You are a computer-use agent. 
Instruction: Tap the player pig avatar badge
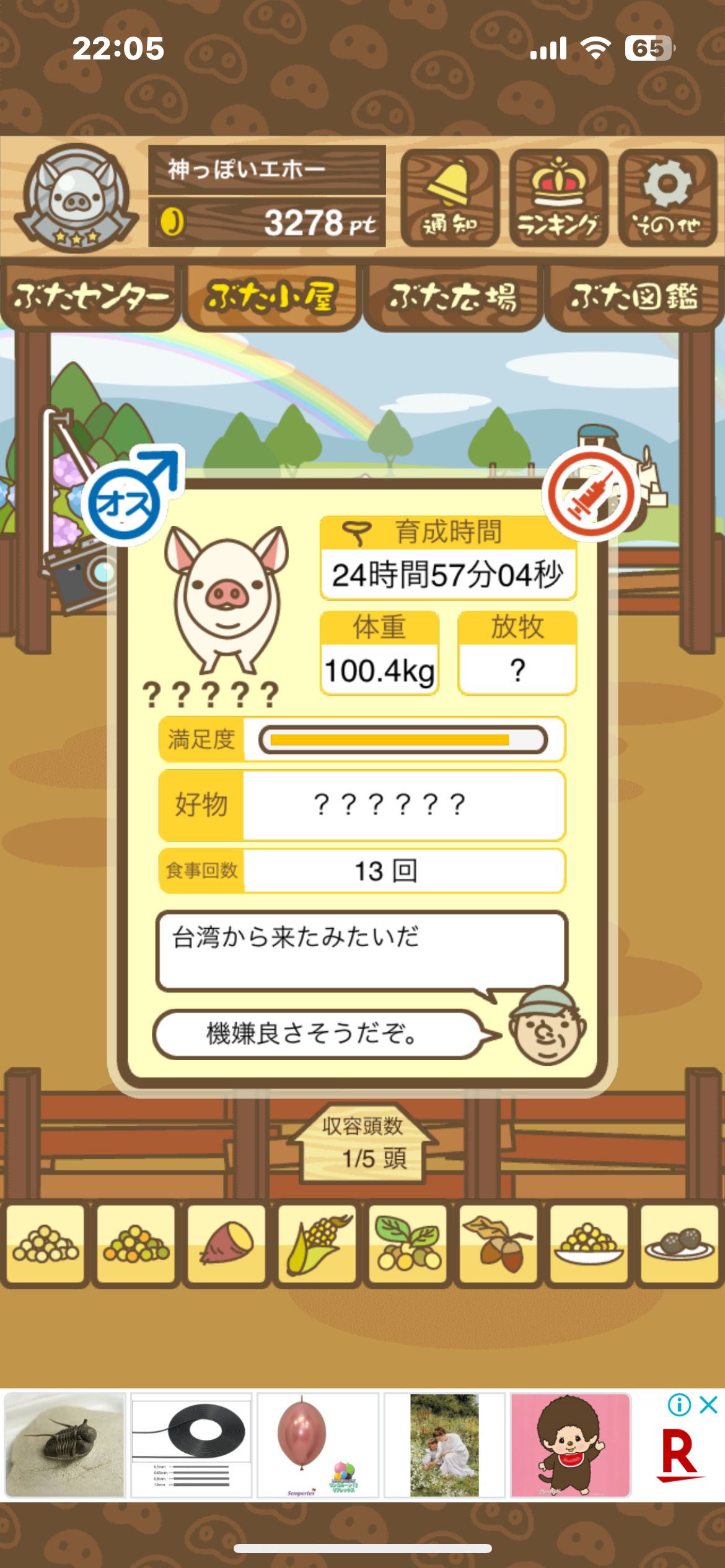[76, 198]
